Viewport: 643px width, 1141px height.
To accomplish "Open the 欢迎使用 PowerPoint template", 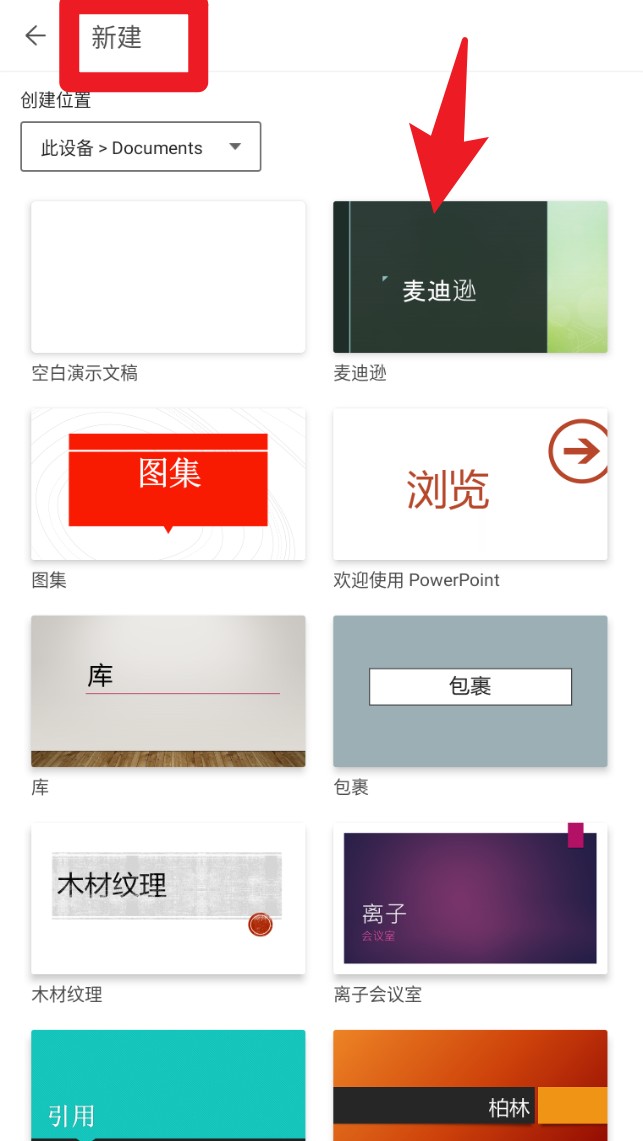I will click(470, 484).
